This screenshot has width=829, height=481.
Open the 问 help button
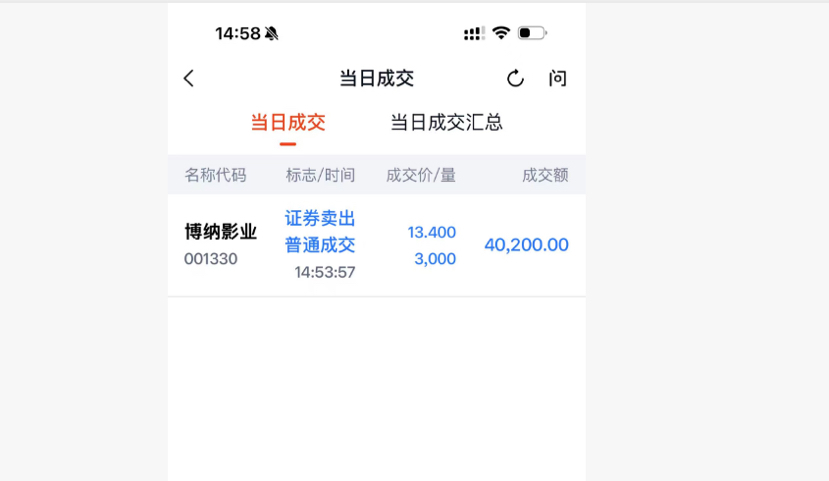click(557, 79)
